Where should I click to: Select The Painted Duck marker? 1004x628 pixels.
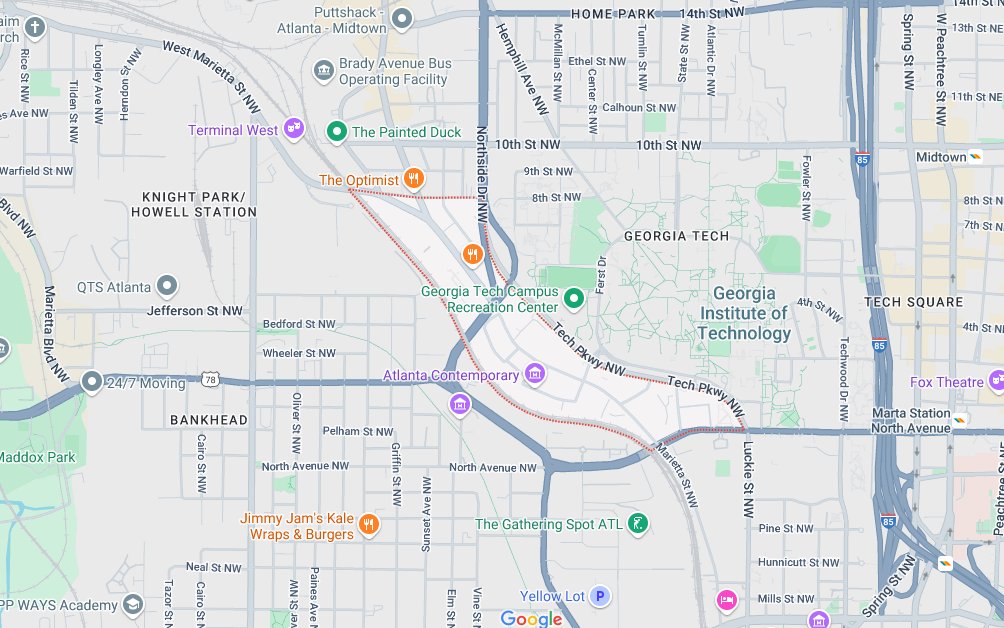click(337, 131)
